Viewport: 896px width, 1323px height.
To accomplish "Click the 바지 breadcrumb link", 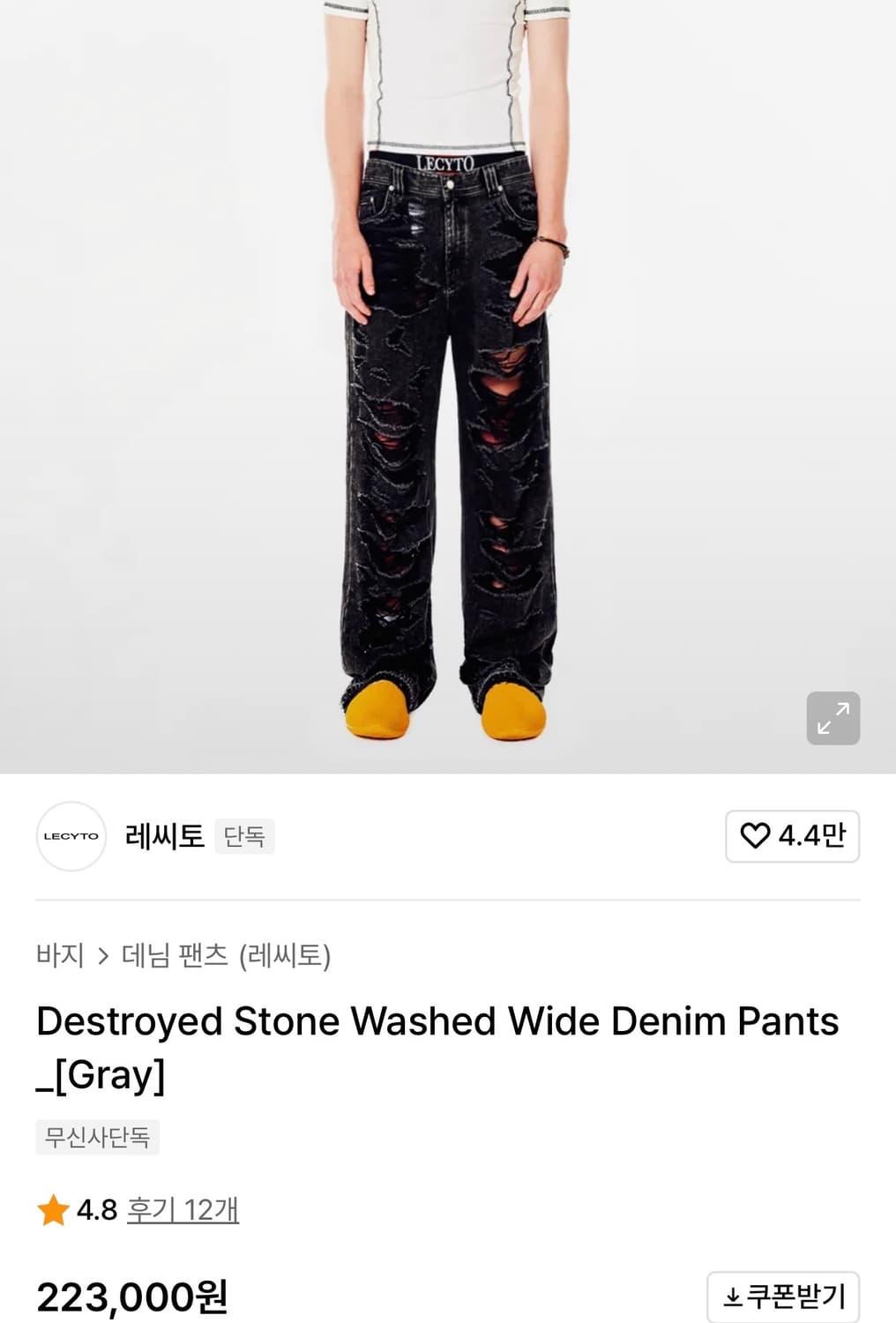I will pyautogui.click(x=60, y=955).
